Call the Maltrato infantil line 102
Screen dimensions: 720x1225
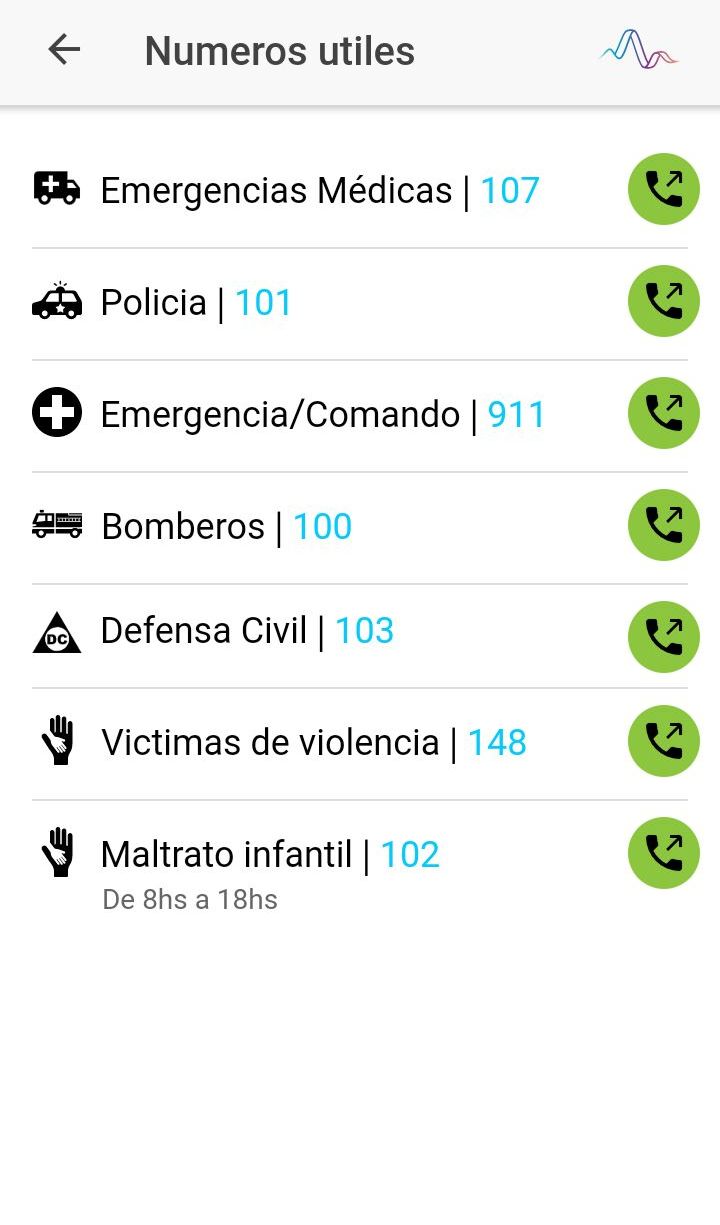pyautogui.click(x=663, y=853)
